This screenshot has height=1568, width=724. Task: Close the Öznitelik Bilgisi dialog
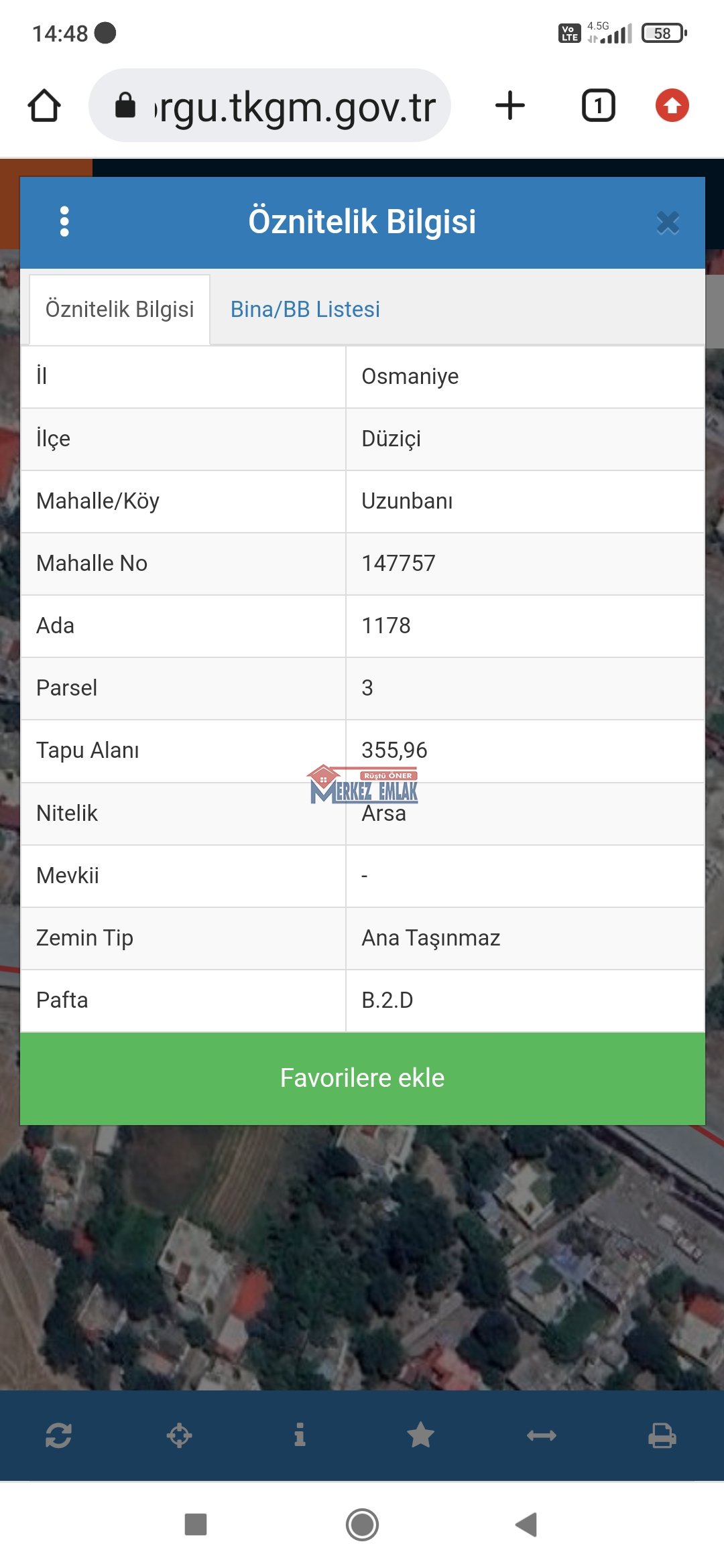click(668, 222)
